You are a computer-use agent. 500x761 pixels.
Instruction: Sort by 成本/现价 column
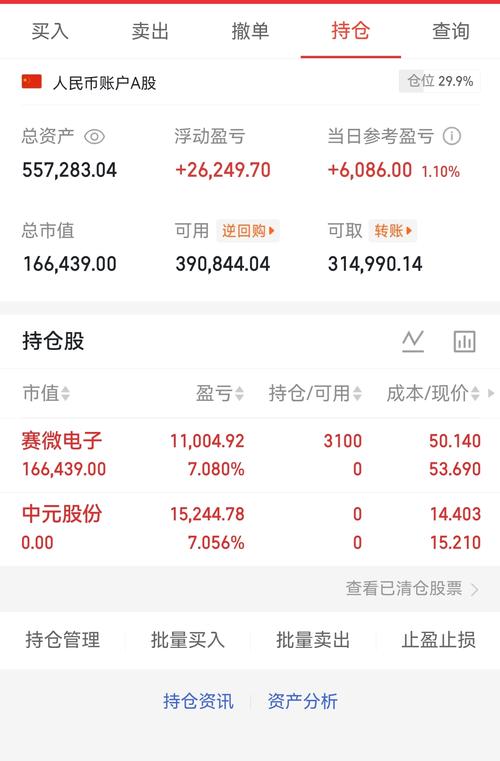pos(433,393)
